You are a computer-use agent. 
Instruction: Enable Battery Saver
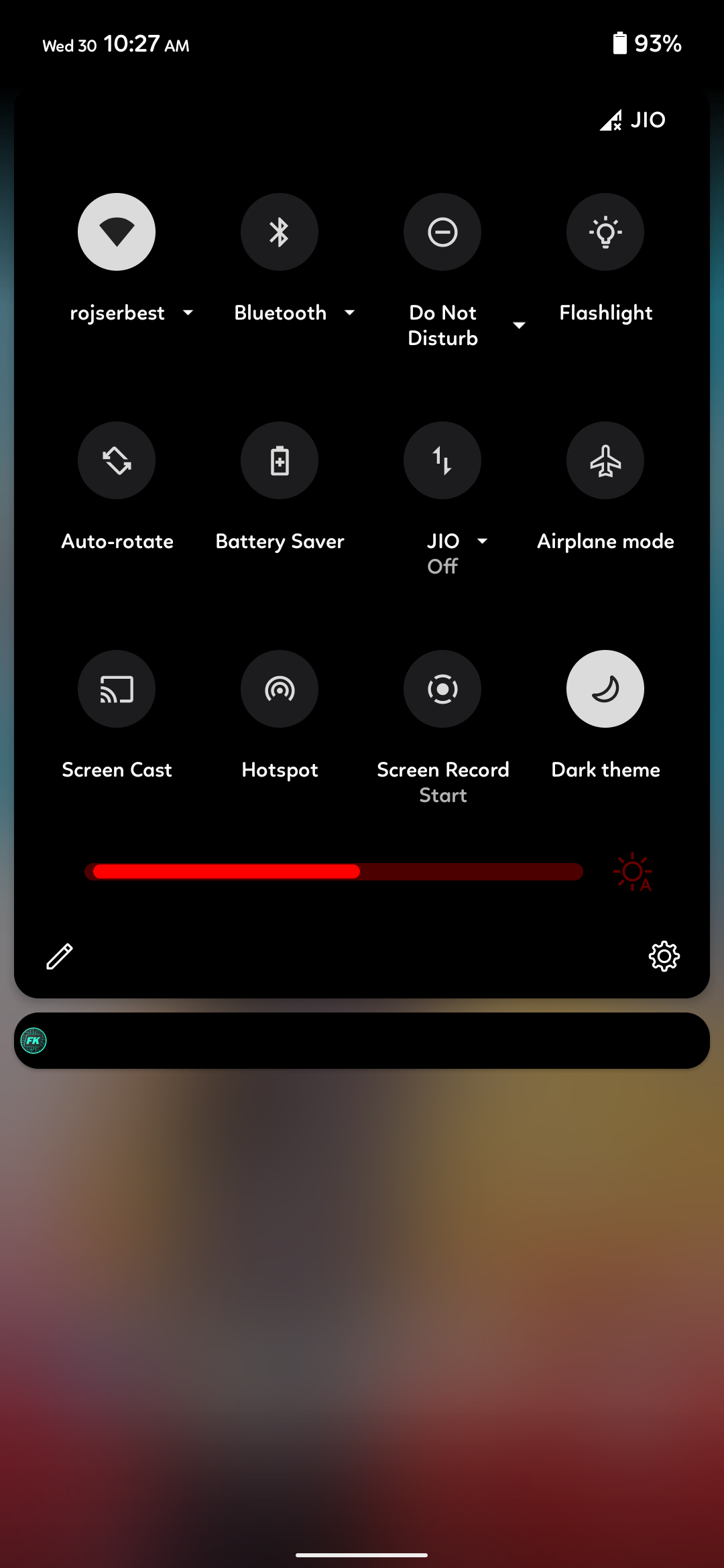(280, 460)
